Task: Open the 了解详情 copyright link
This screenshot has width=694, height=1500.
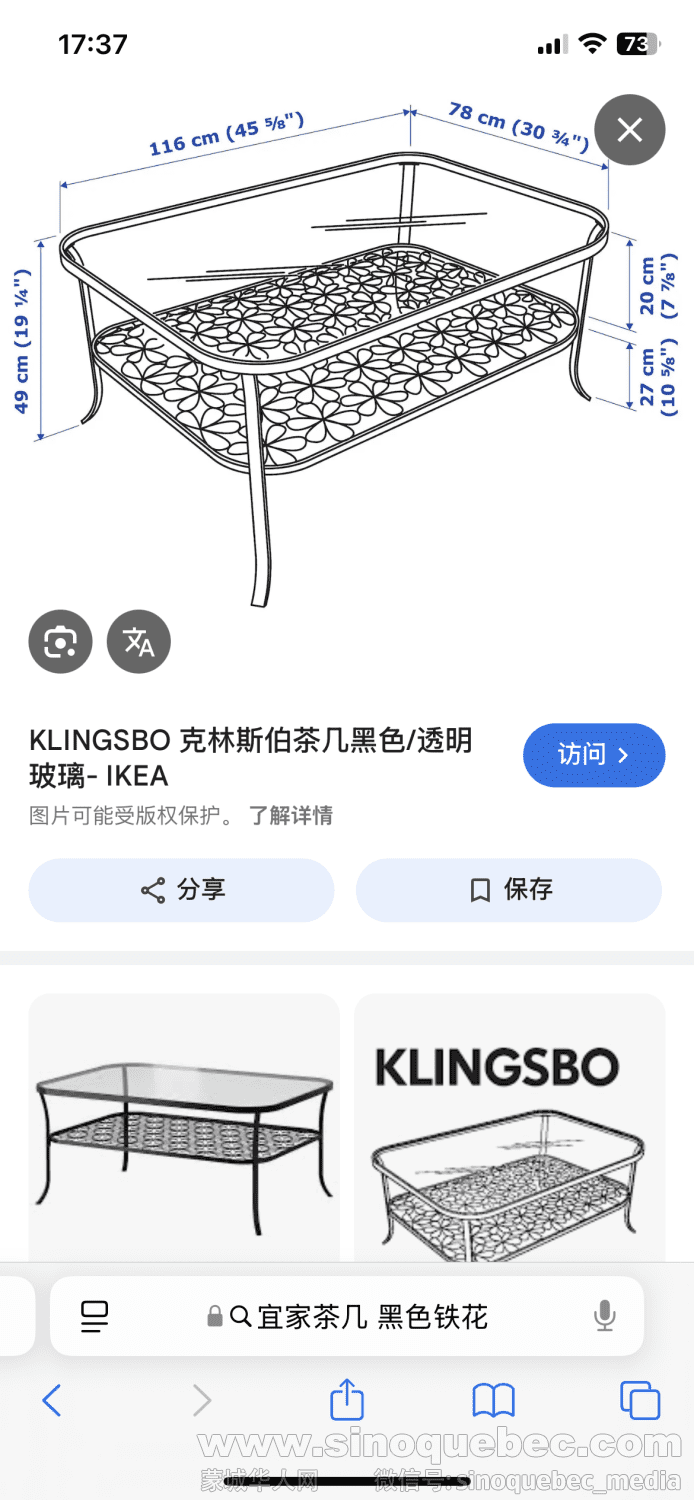Action: coord(291,815)
